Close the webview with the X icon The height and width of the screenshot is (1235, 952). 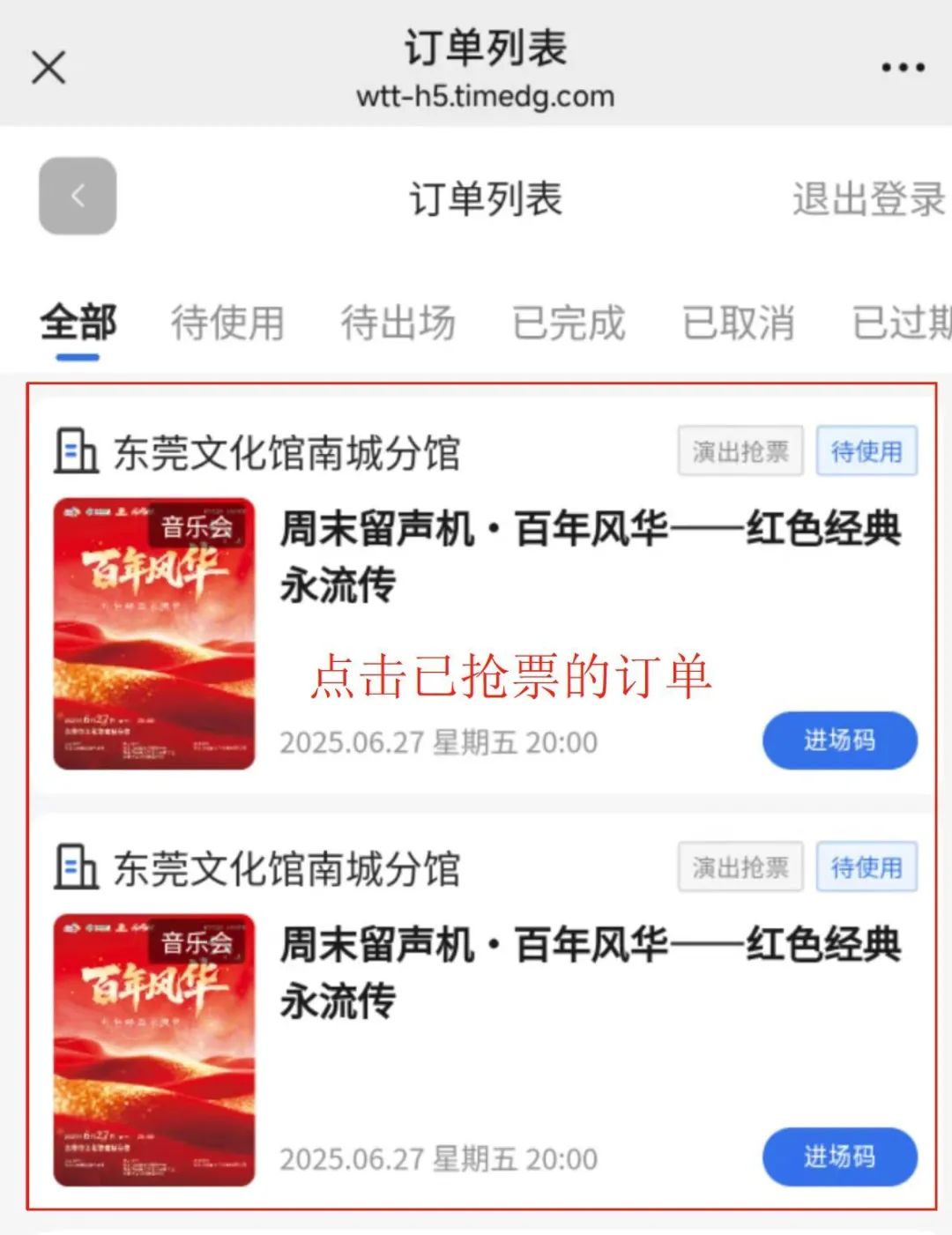click(48, 67)
